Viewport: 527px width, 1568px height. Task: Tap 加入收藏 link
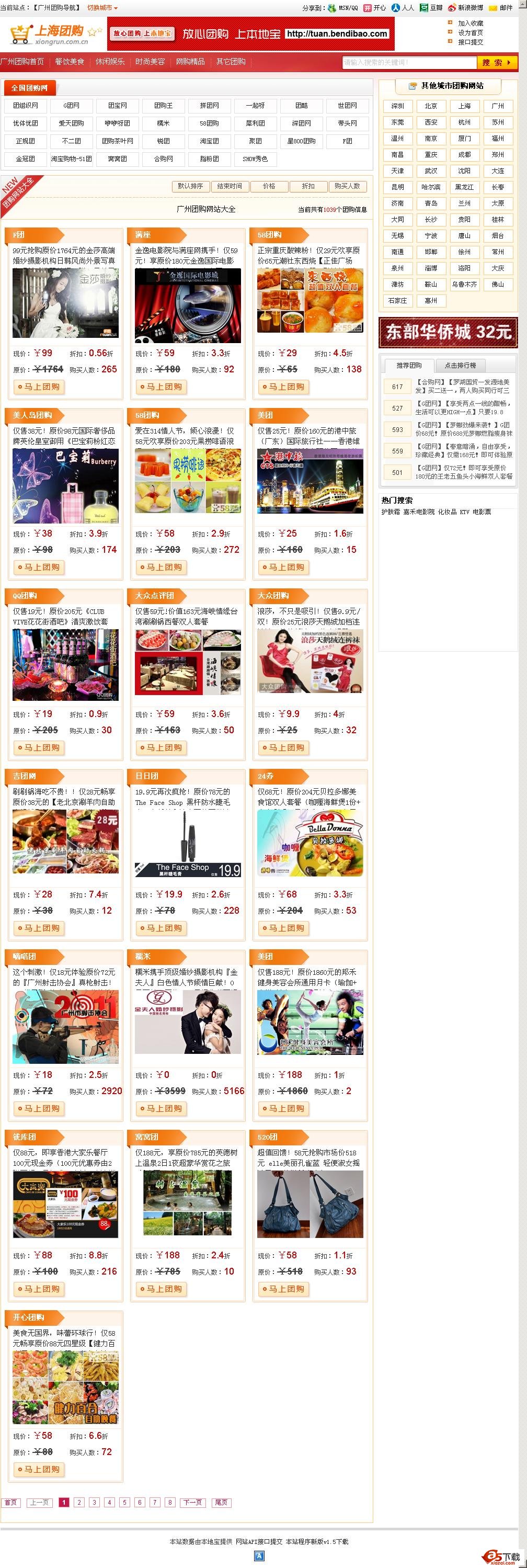(471, 23)
